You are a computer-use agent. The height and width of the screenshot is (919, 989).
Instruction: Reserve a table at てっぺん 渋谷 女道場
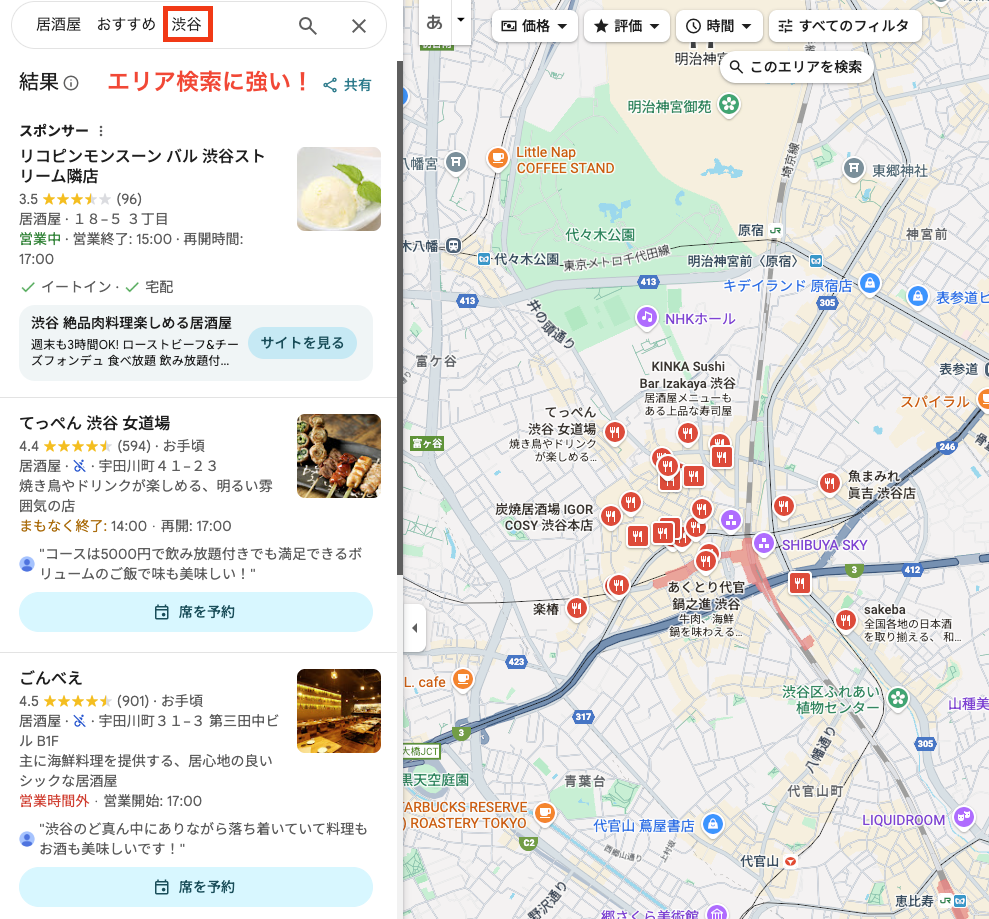(196, 612)
